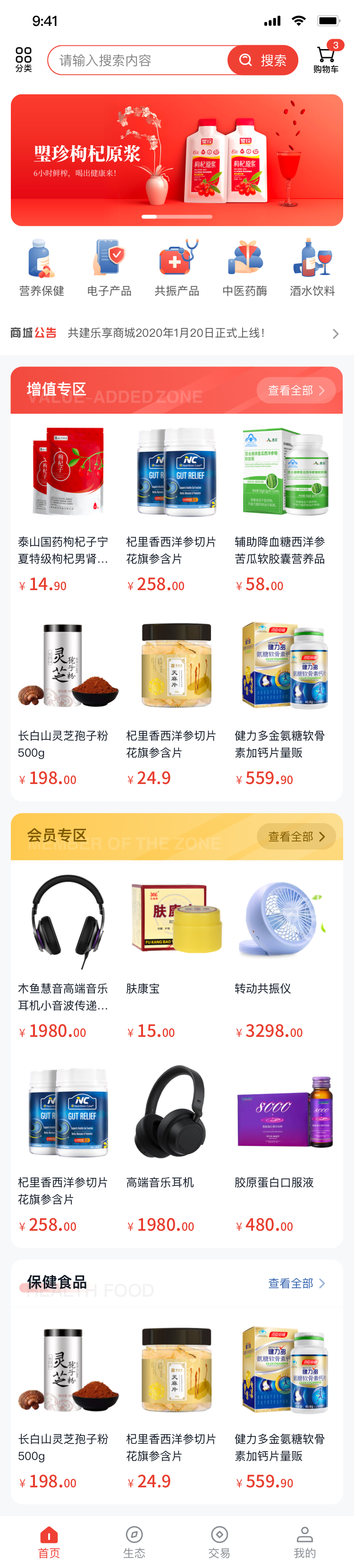View all in 保健食品
This screenshot has width=354, height=1568.
(x=296, y=1283)
